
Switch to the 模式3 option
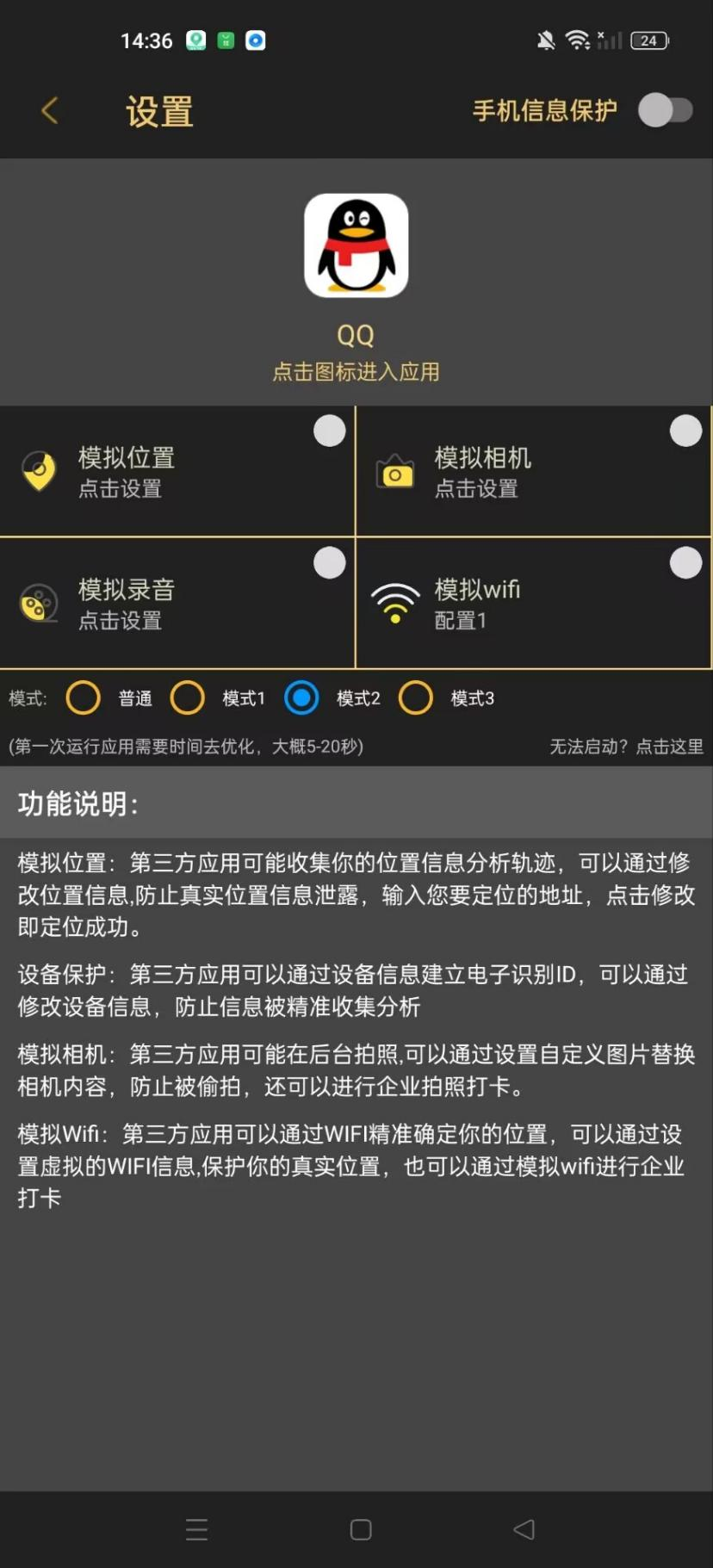416,698
